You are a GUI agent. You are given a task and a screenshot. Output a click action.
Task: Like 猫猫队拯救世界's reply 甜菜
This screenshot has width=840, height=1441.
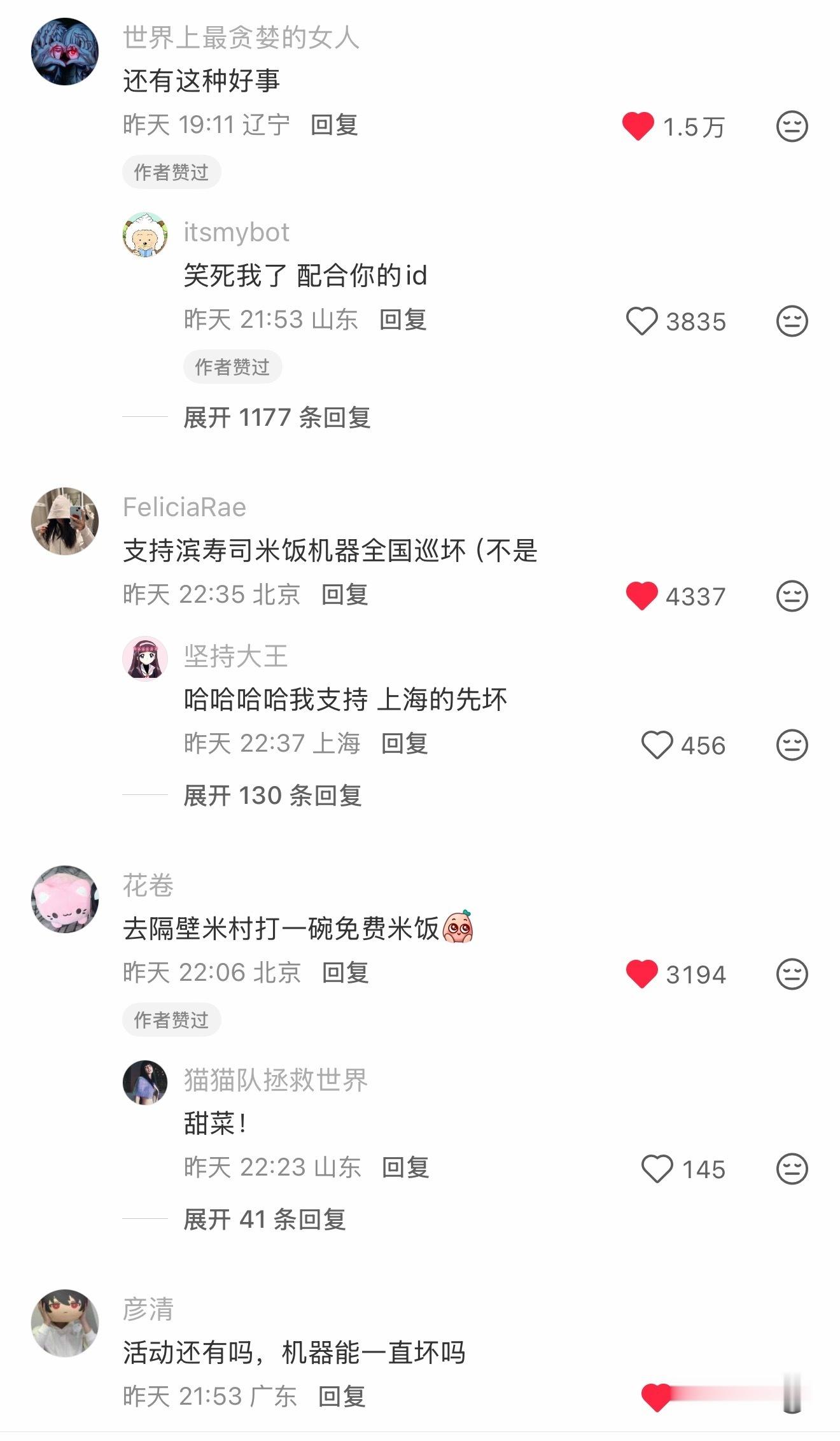[x=656, y=1169]
